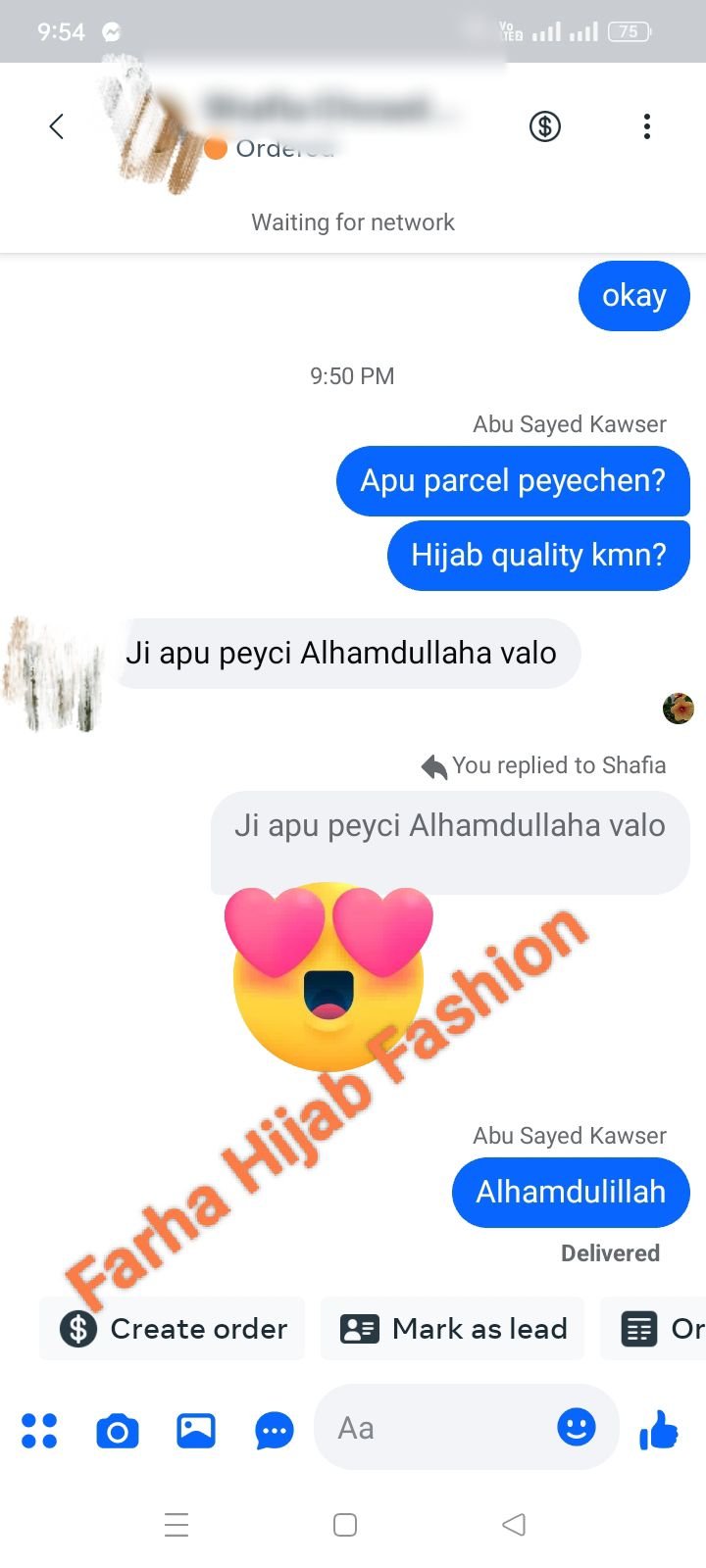Open the photo gallery picker
This screenshot has height=1568, width=706.
[196, 1431]
